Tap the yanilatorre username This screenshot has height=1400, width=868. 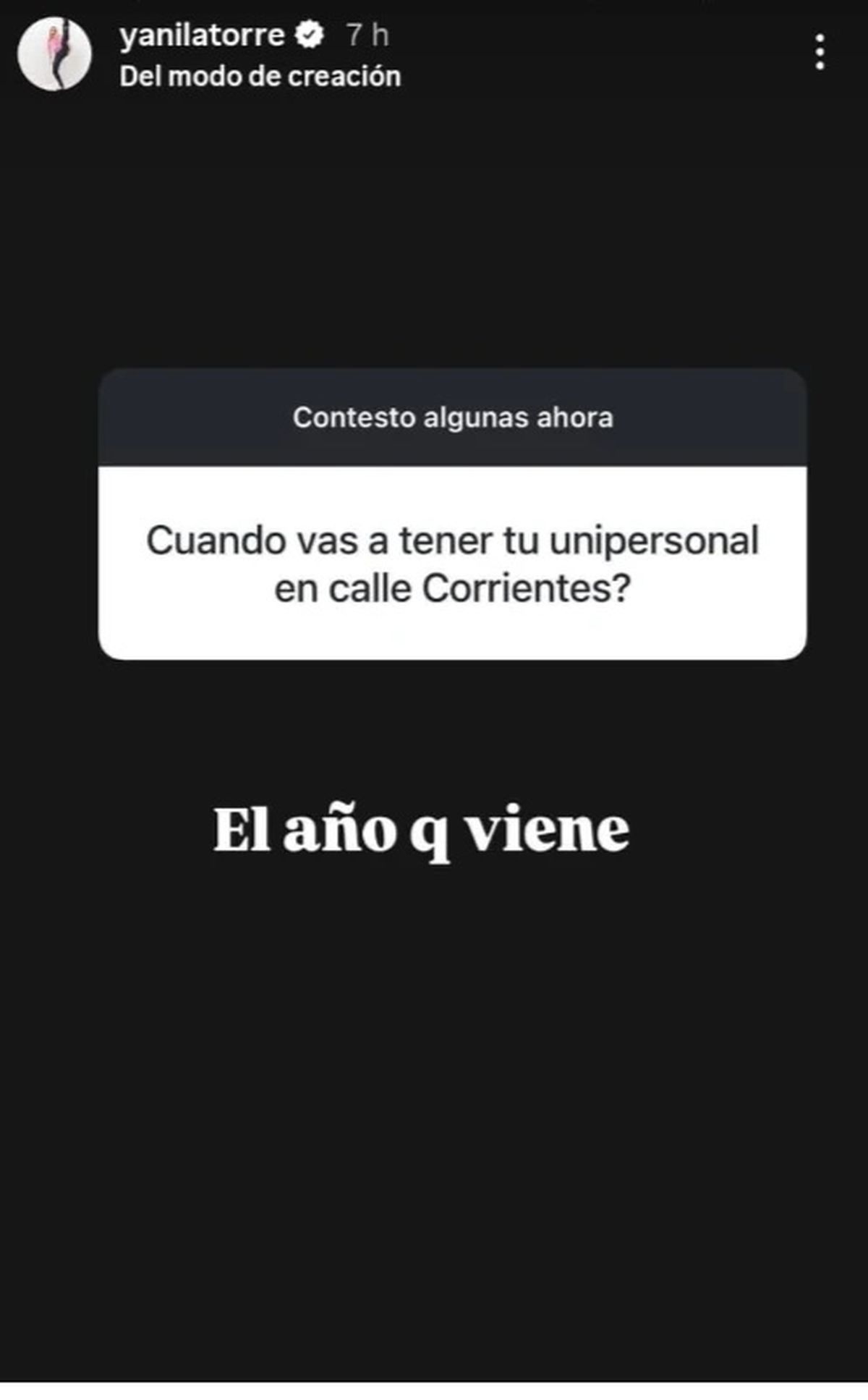202,35
